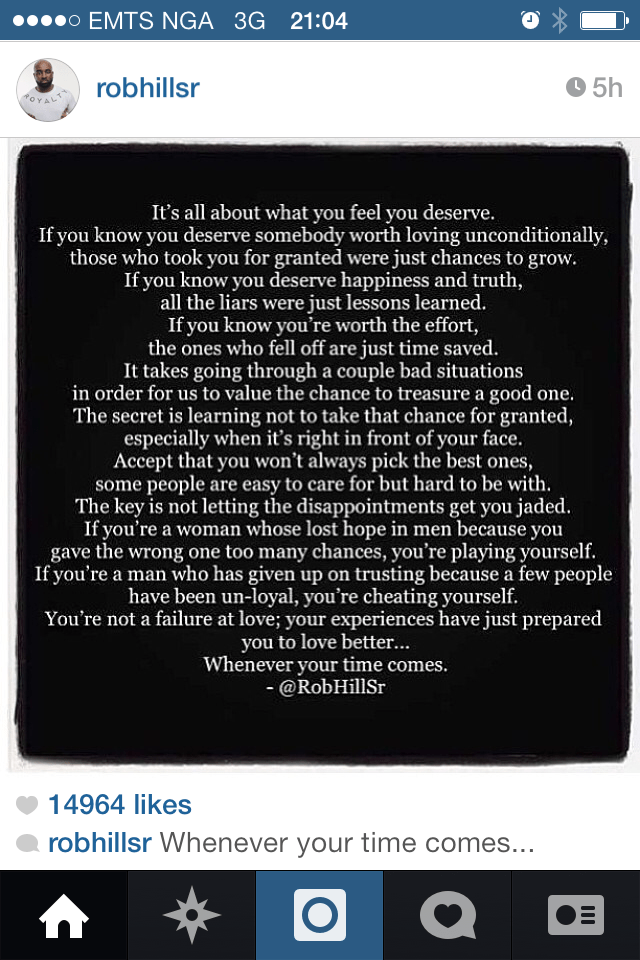The image size is (640, 960).
Task: Go to the Home feed tab
Action: [64, 915]
